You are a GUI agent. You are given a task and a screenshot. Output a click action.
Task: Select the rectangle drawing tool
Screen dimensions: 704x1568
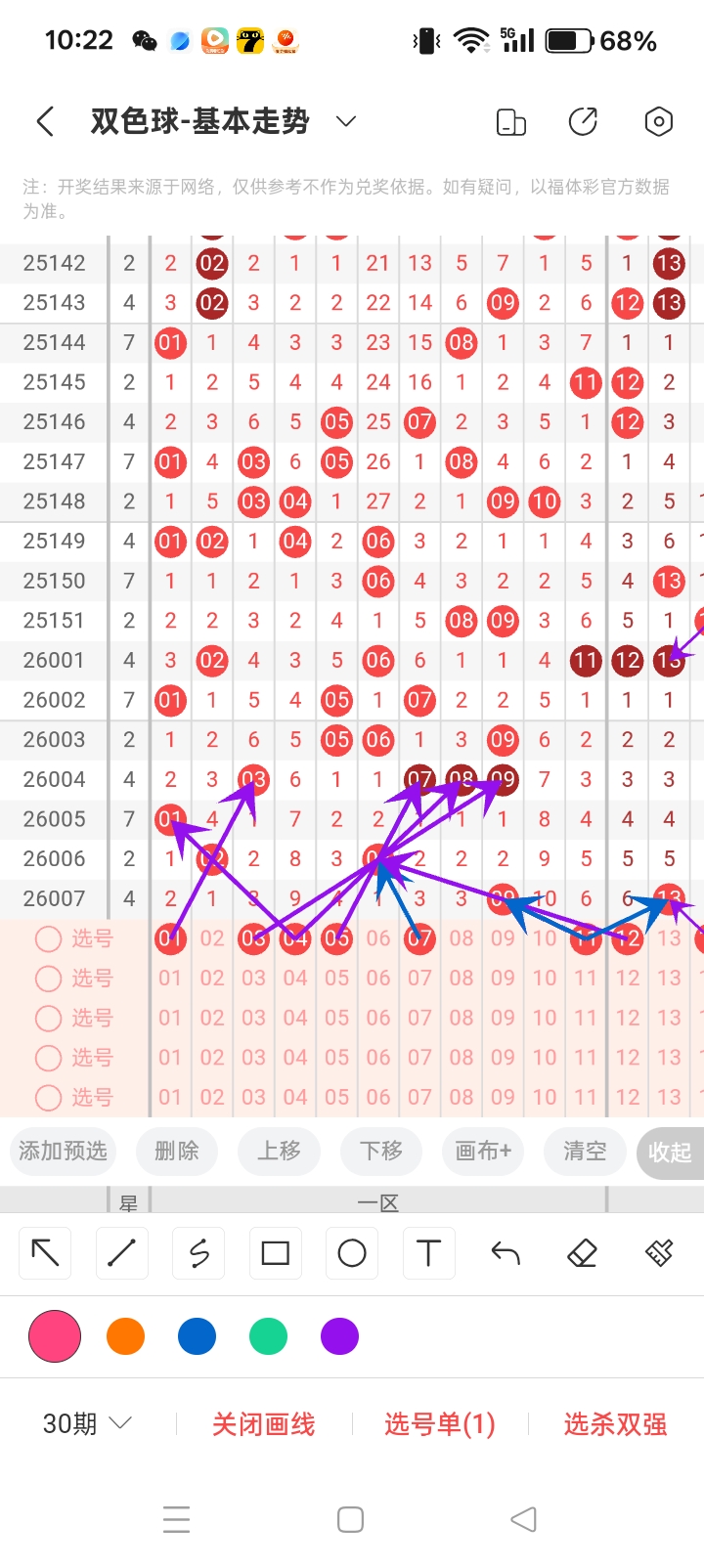coord(276,1253)
